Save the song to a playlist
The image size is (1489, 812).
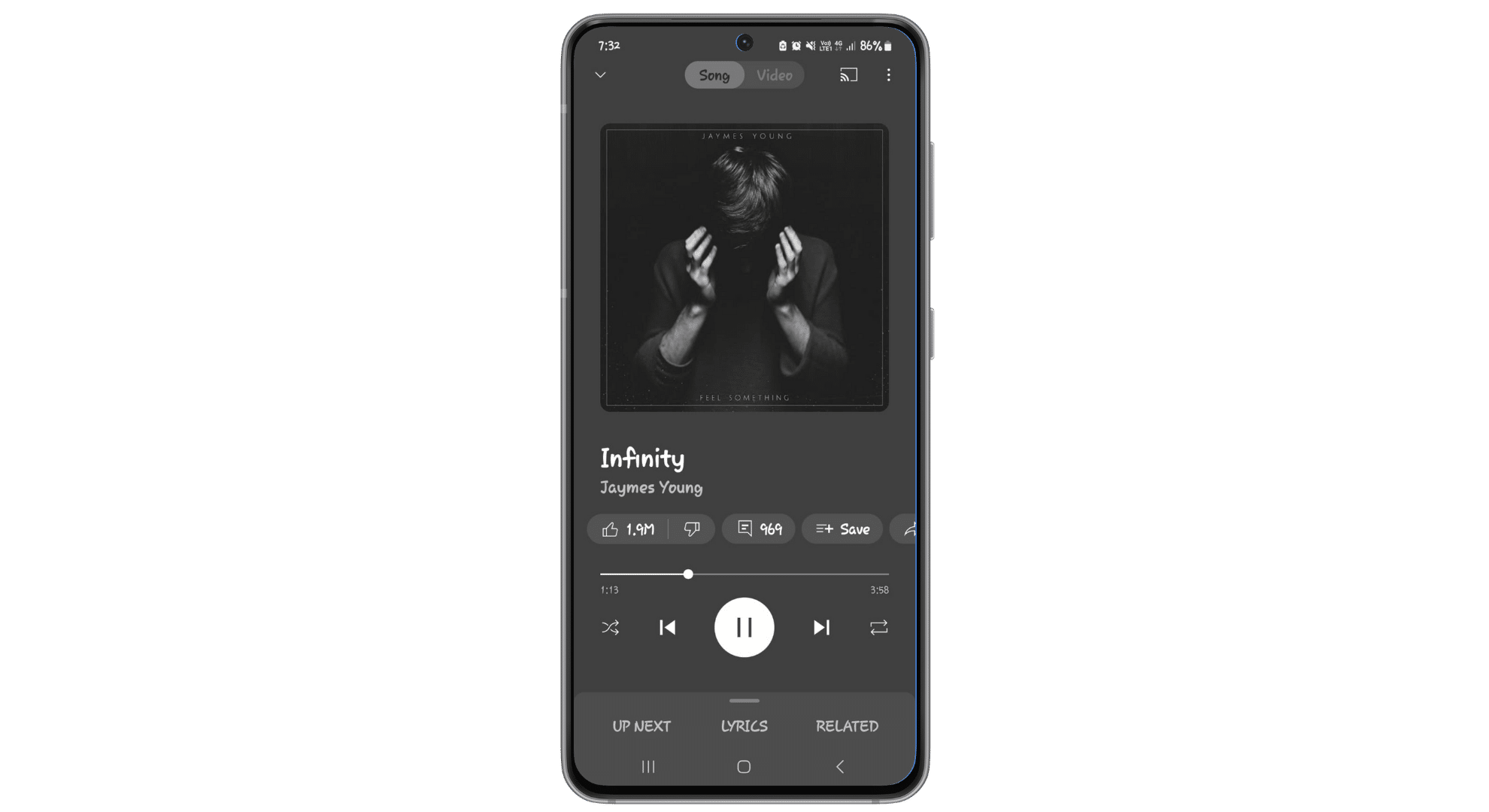842,529
